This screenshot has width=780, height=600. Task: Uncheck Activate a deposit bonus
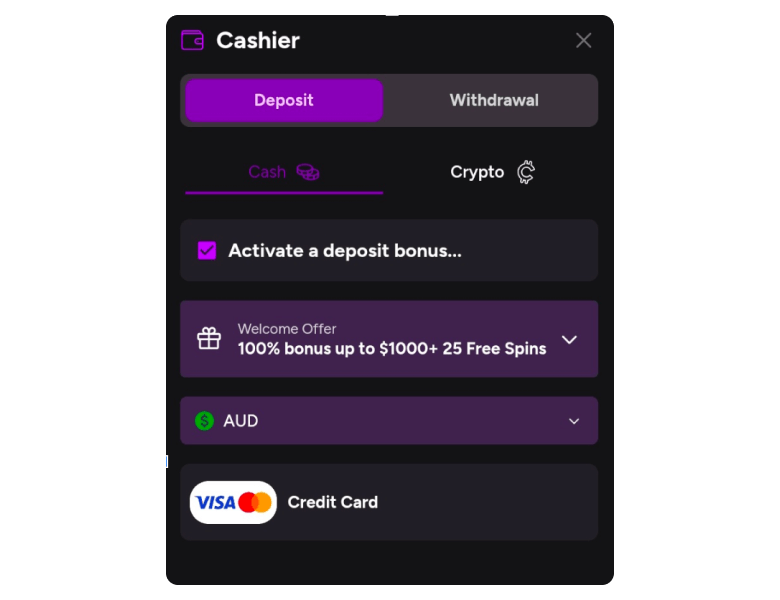[207, 251]
